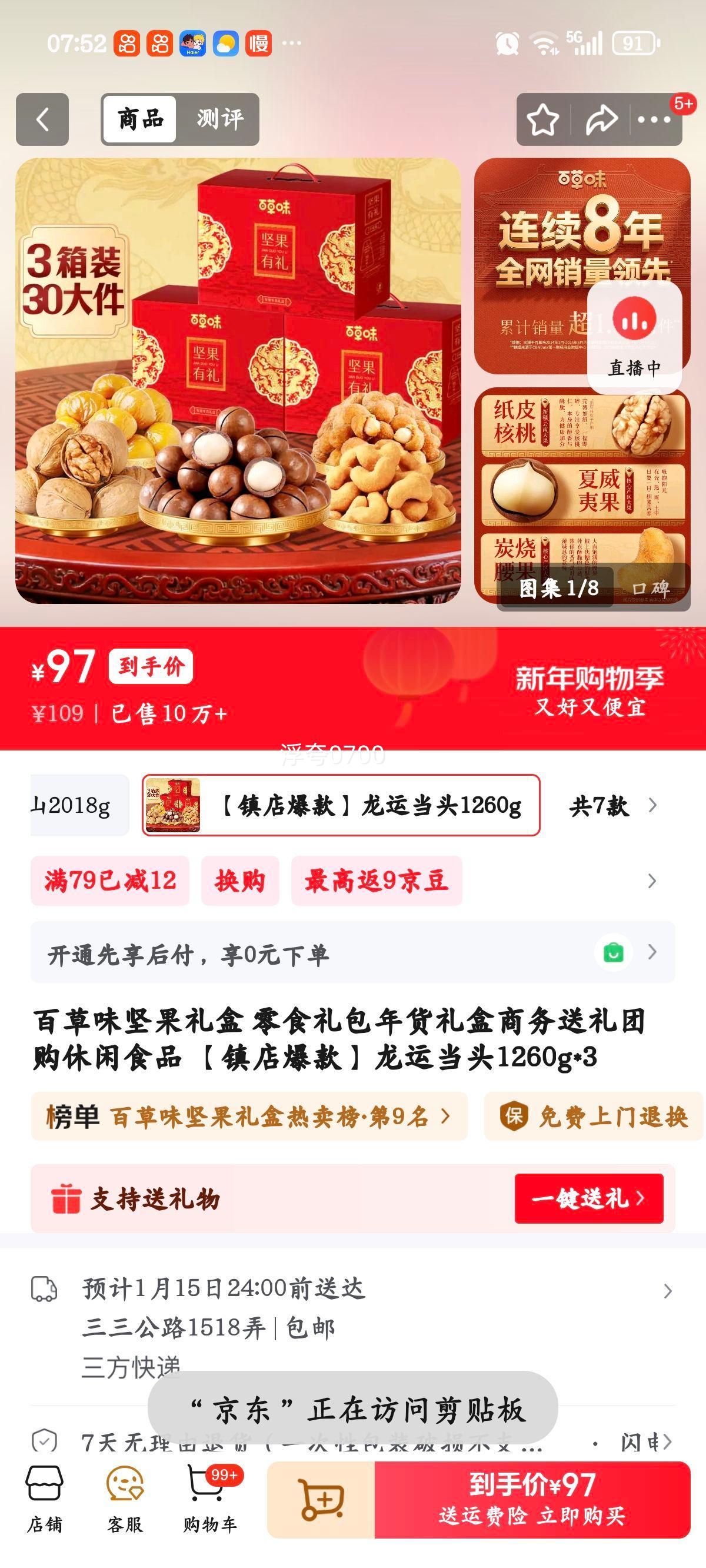Tap the back arrow at top left
This screenshot has height=1568, width=706.
[x=41, y=119]
